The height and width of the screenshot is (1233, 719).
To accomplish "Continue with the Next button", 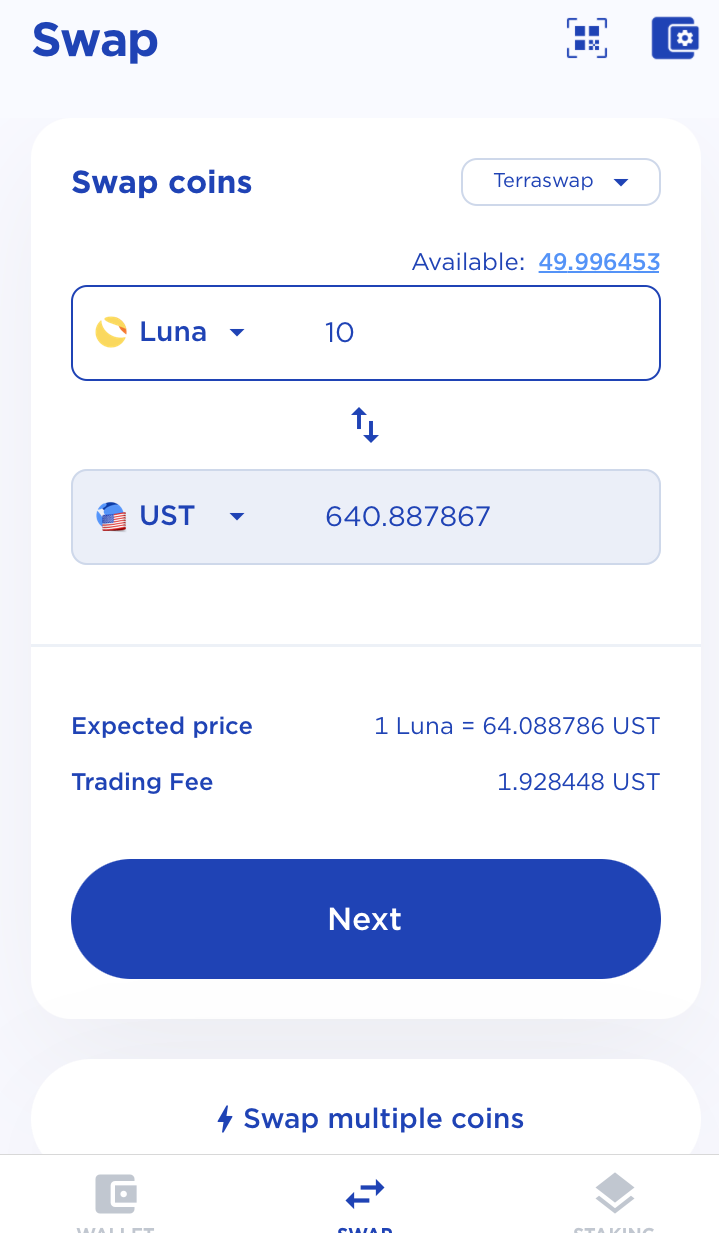I will click(x=365, y=918).
